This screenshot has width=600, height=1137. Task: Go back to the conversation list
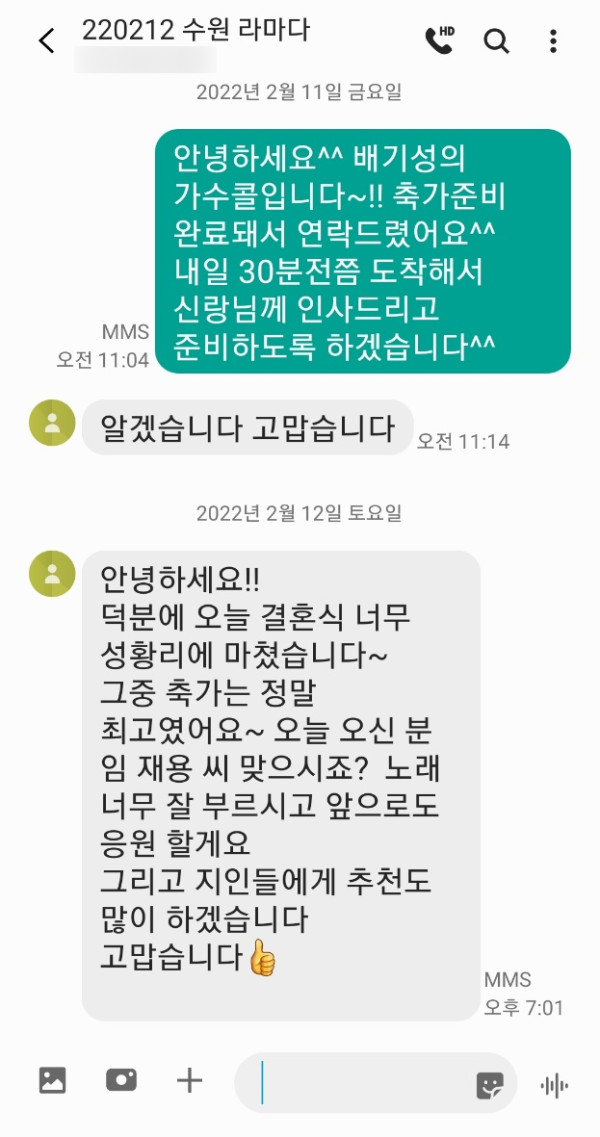tap(46, 41)
